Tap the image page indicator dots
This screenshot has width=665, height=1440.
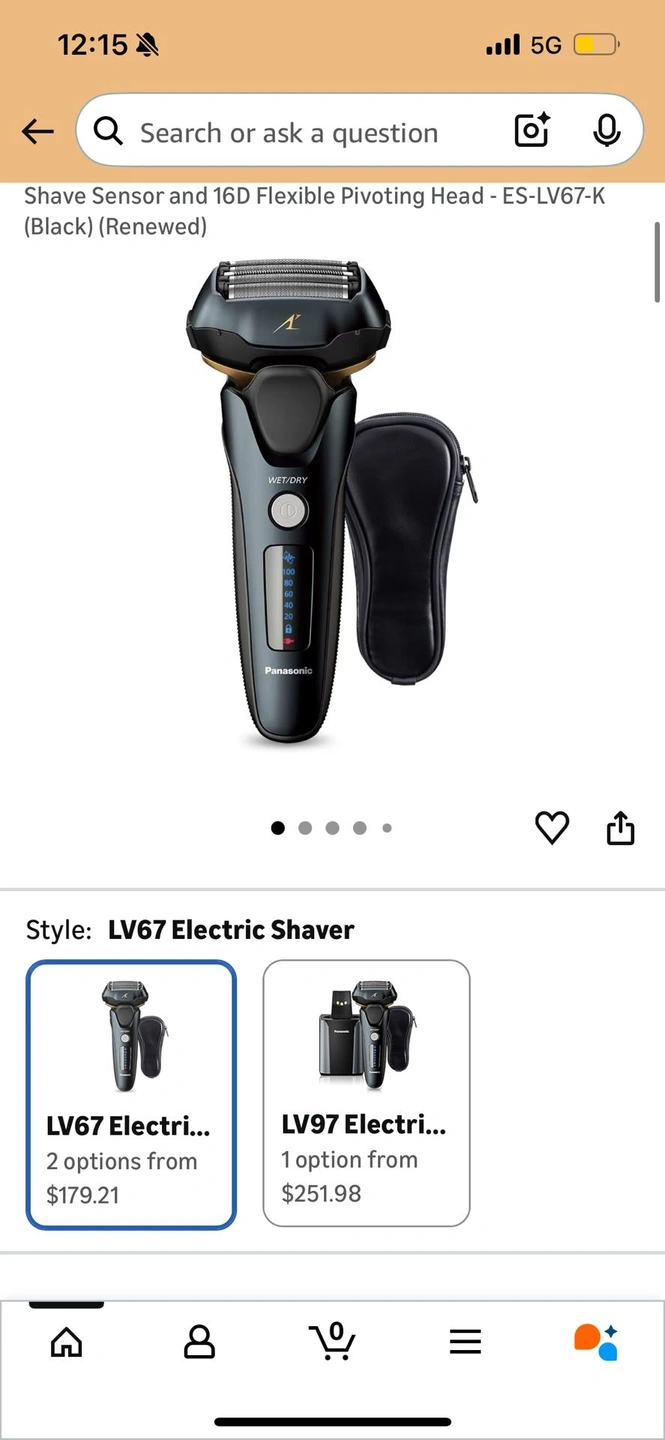(x=332, y=828)
